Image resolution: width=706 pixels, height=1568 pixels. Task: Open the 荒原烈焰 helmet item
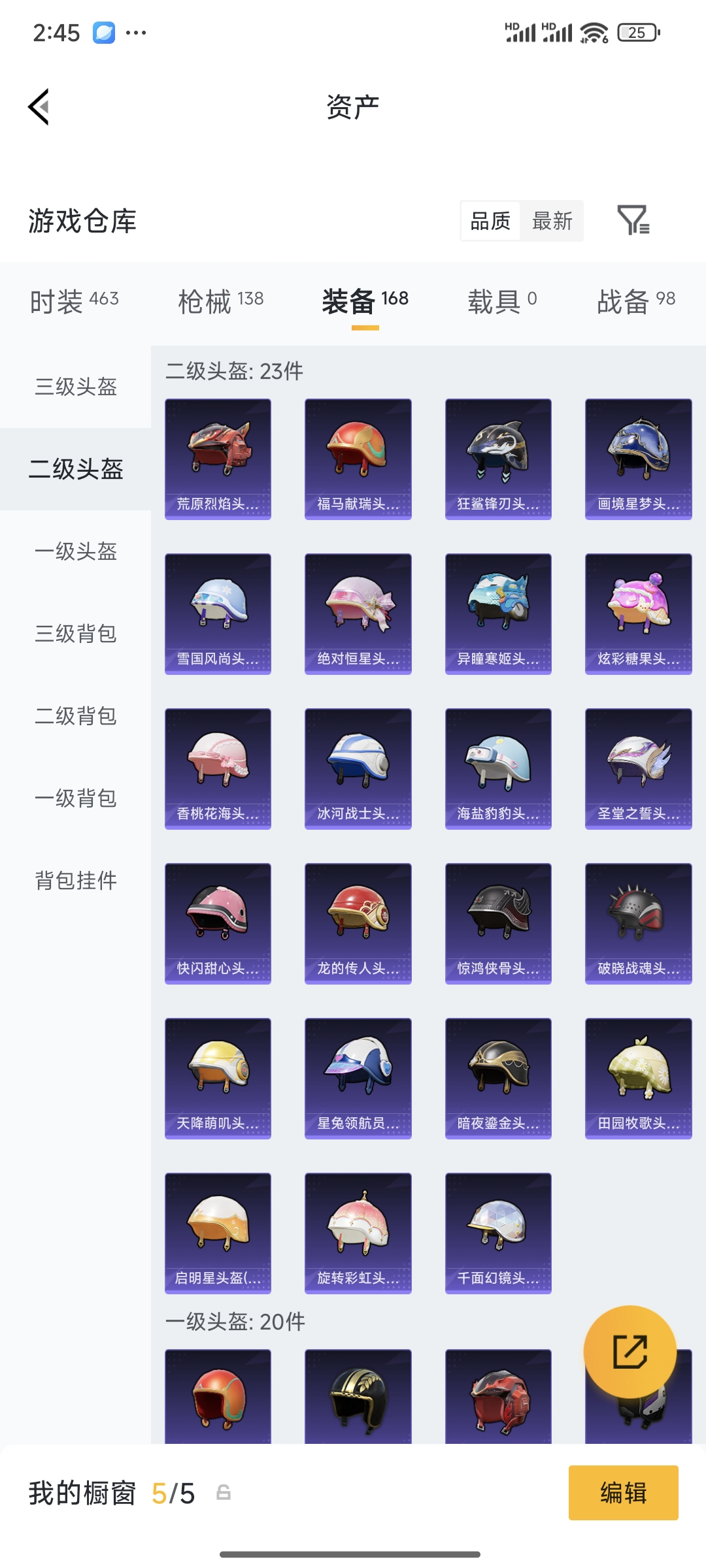tap(218, 459)
